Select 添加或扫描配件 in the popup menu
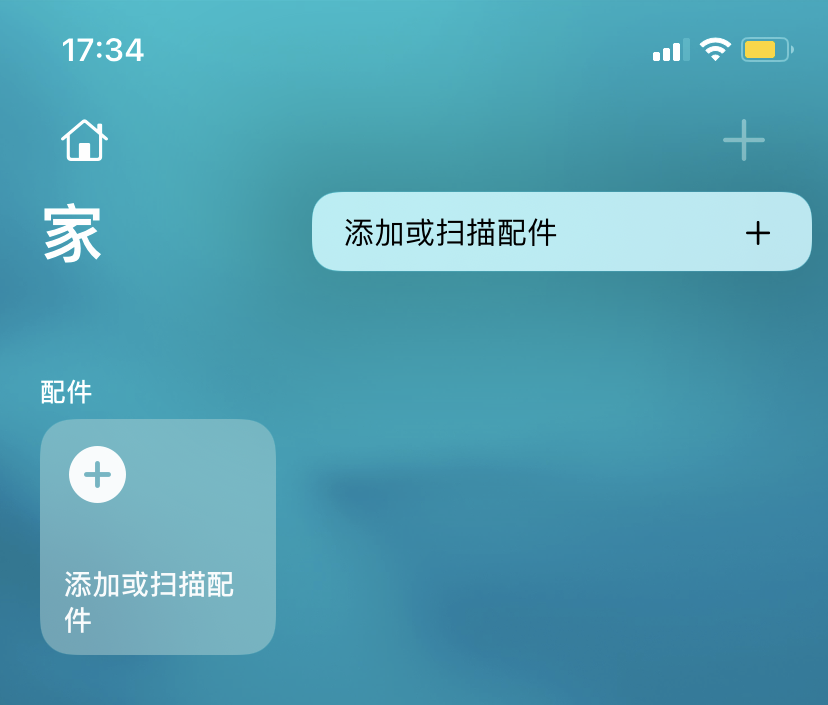This screenshot has height=705, width=828. pos(561,232)
